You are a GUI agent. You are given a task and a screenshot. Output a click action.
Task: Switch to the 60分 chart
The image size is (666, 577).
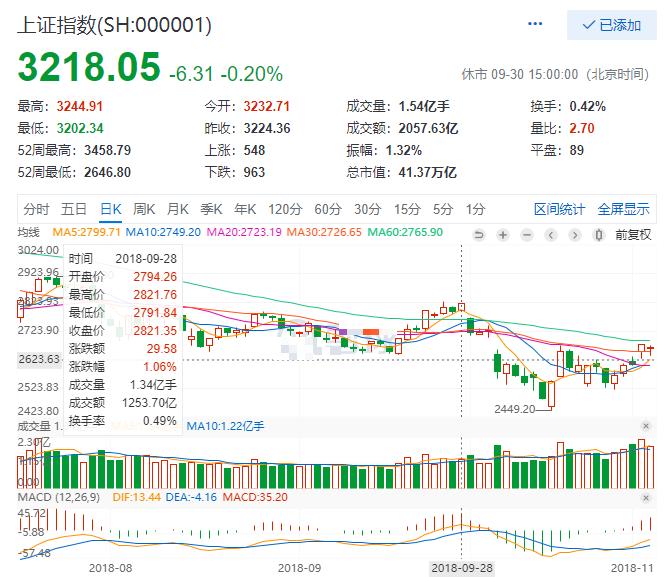tap(328, 209)
